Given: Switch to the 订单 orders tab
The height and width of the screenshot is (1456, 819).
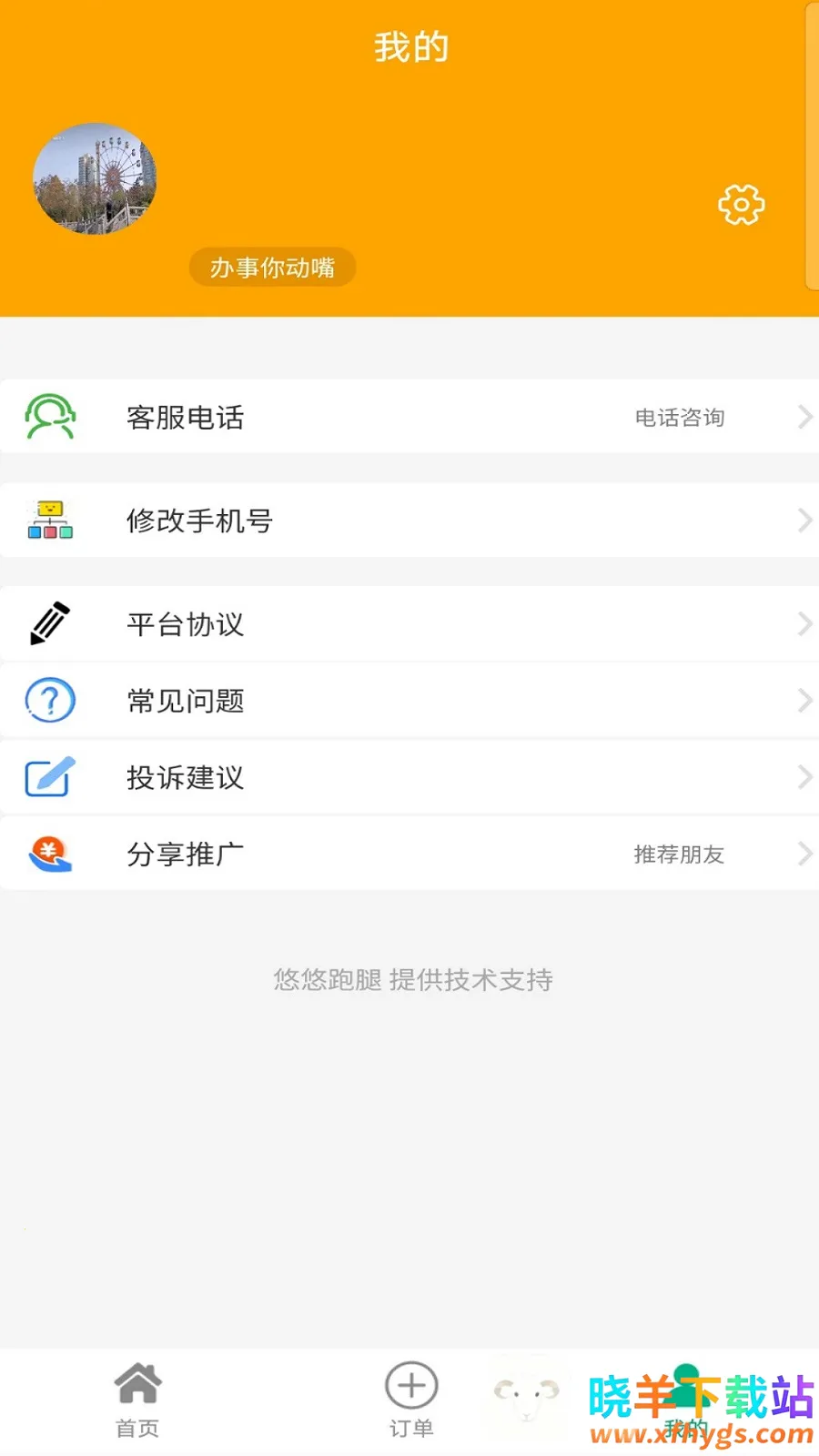Looking at the screenshot, I should coord(411,1400).
